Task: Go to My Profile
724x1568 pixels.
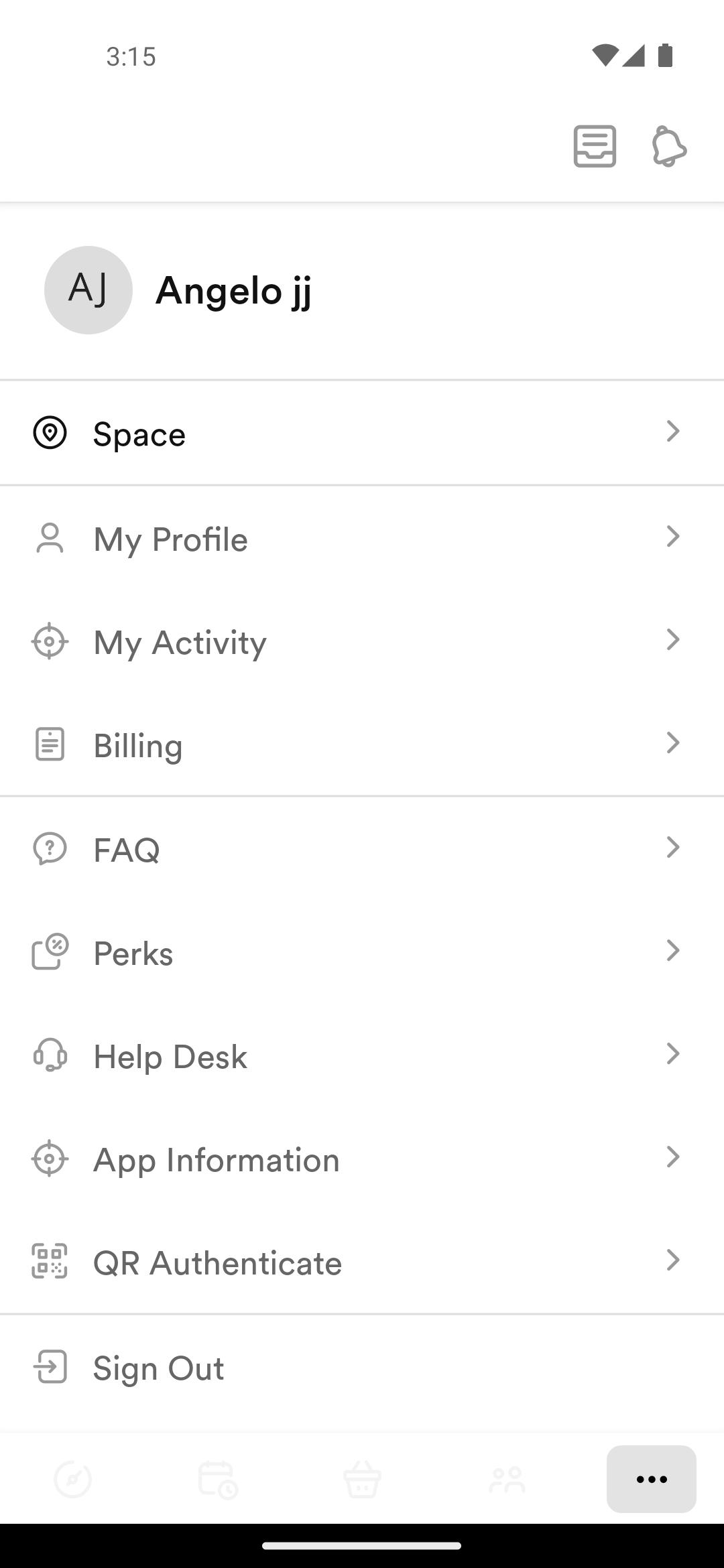Action: pos(362,539)
